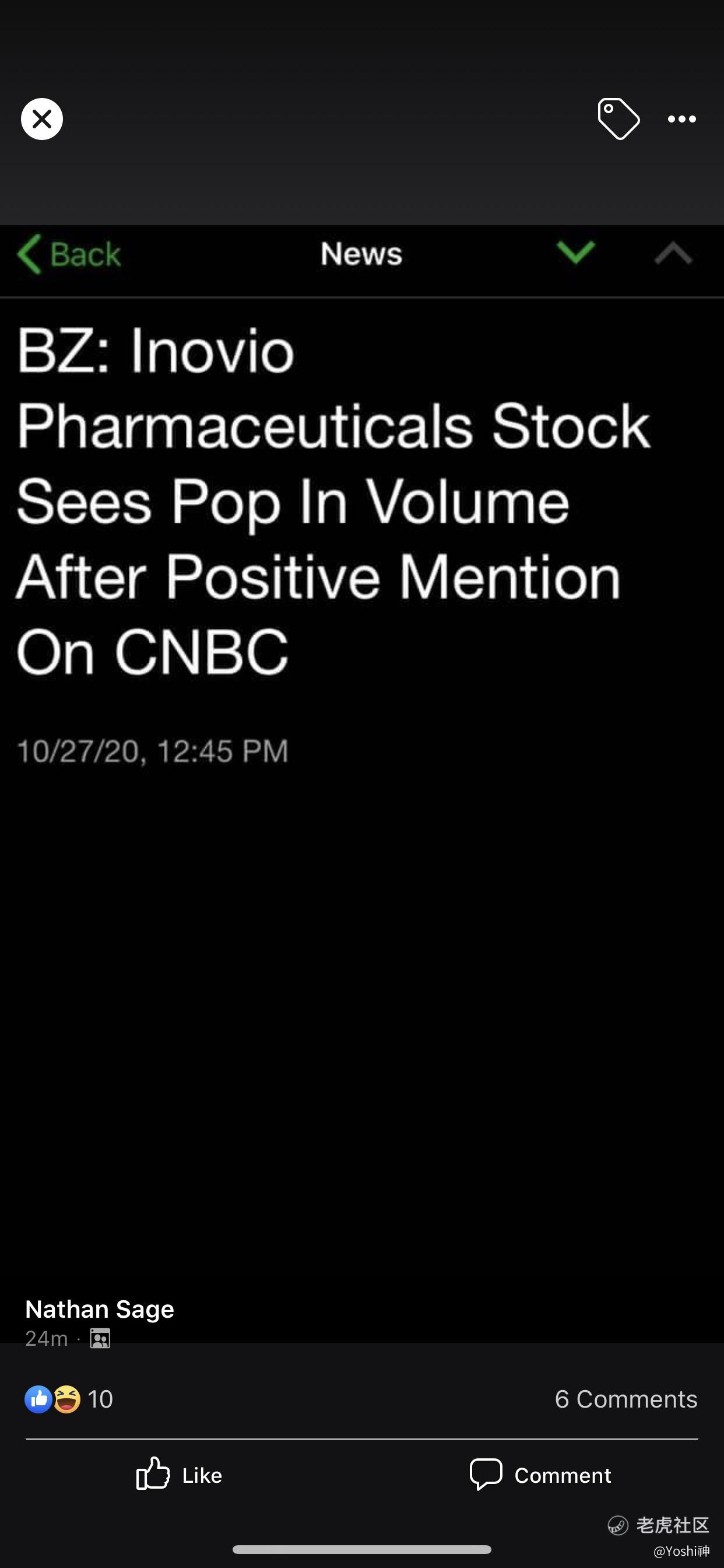This screenshot has height=1568, width=724.
Task: Open the tag photo icon
Action: coord(618,118)
